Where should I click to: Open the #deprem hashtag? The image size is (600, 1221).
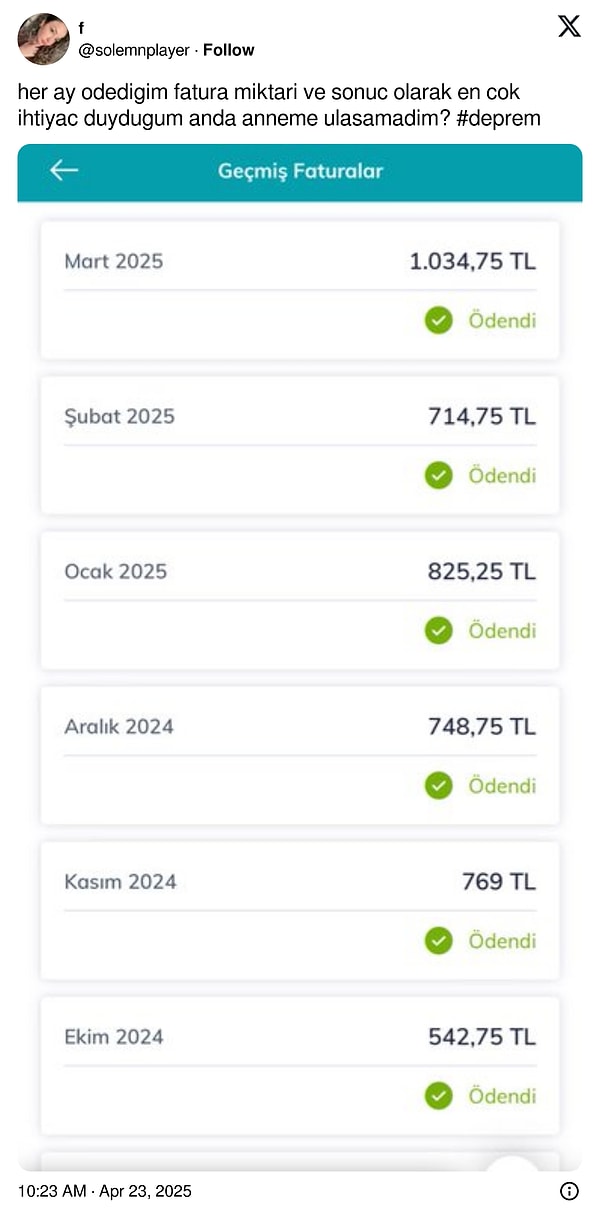click(x=505, y=118)
